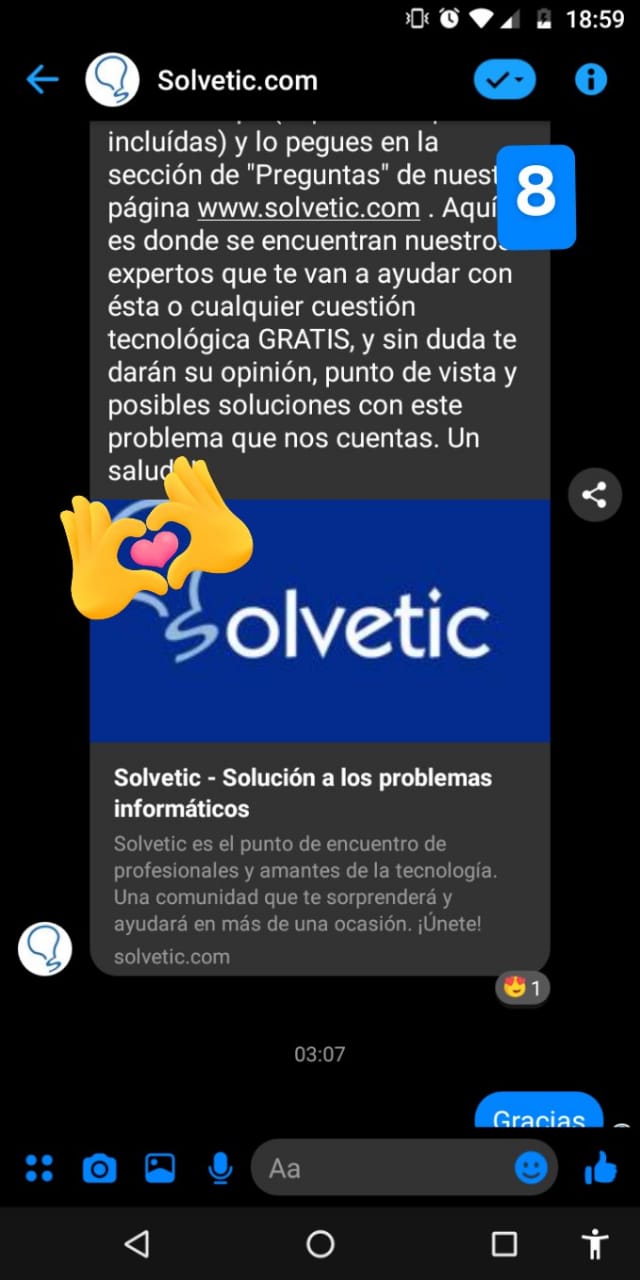Tap the system home button

[320, 1243]
